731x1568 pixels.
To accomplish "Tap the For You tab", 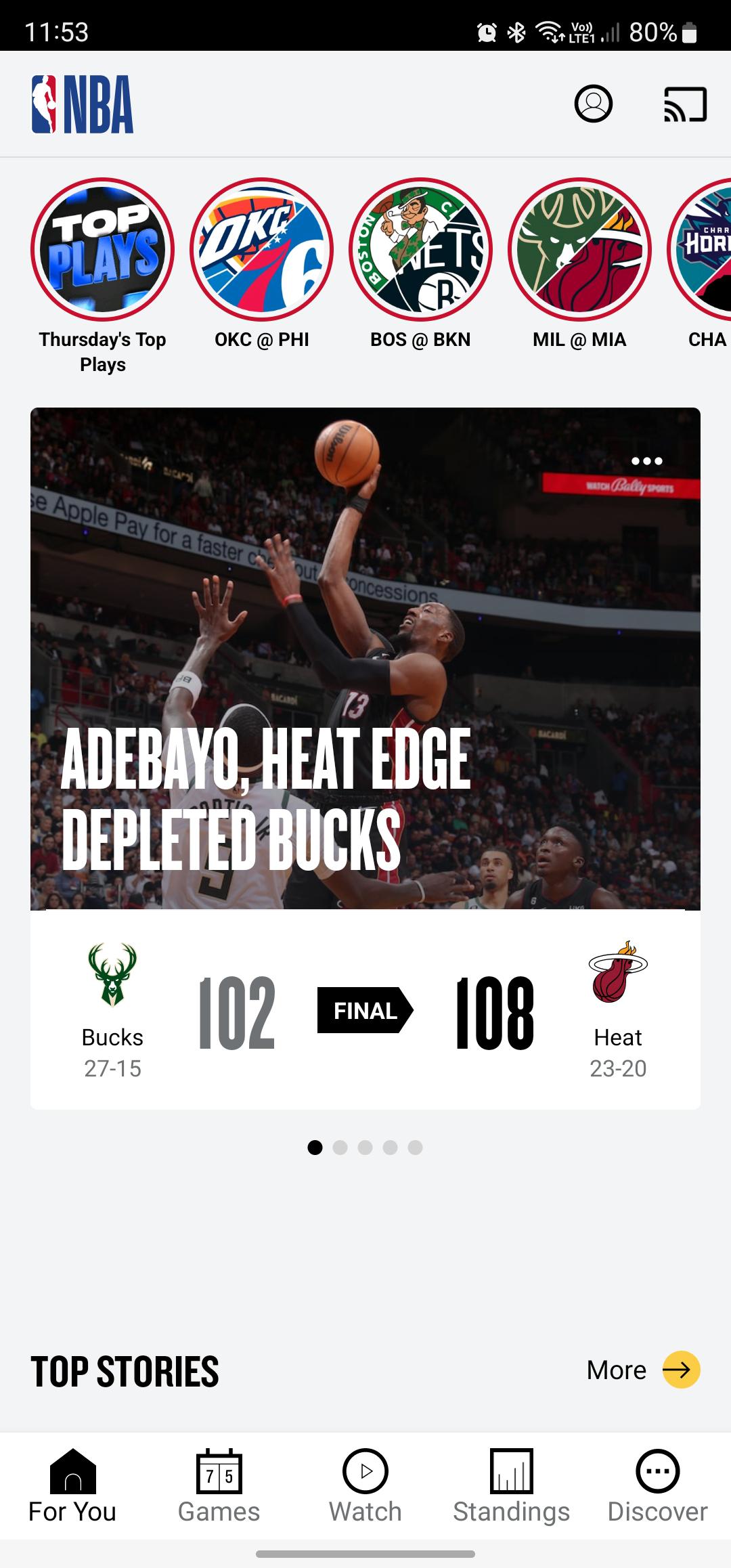I will point(72,1486).
